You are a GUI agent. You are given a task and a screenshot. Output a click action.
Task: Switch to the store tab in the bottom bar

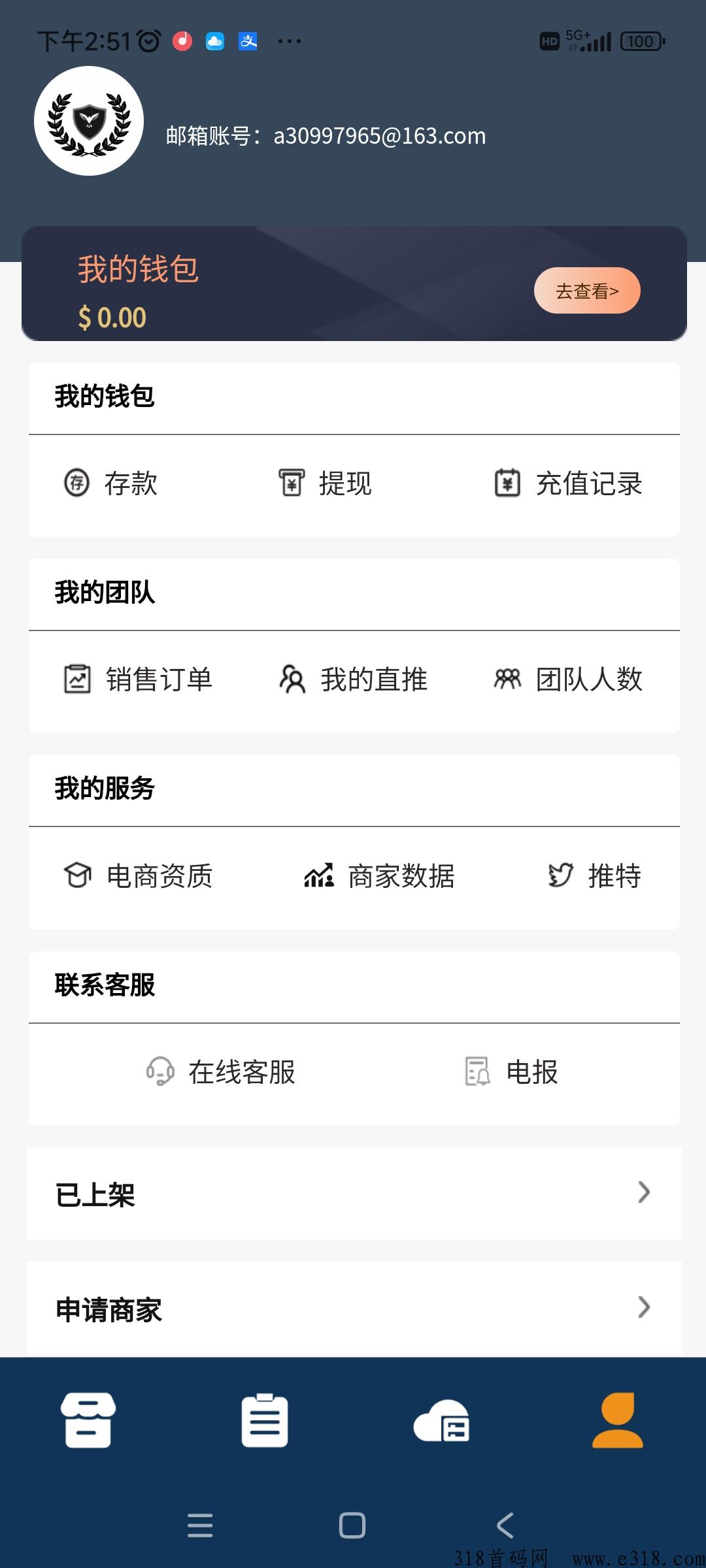click(x=88, y=1420)
